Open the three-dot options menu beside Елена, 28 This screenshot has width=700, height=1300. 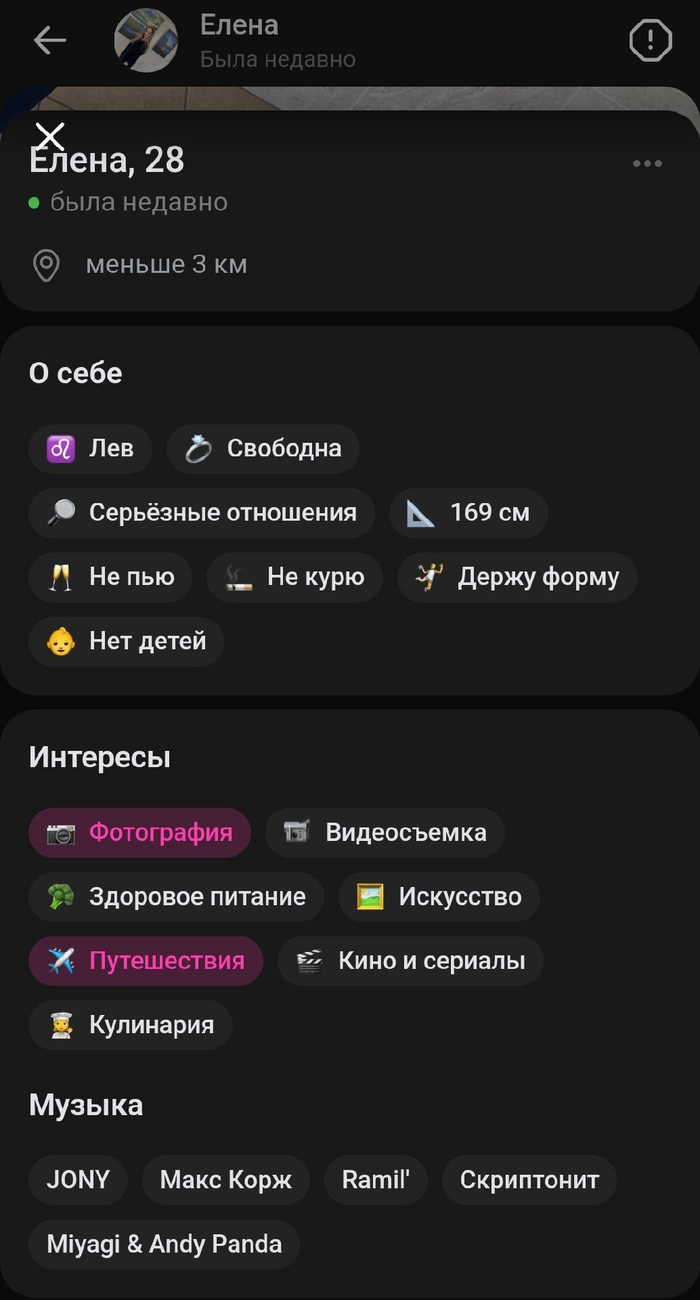point(647,164)
